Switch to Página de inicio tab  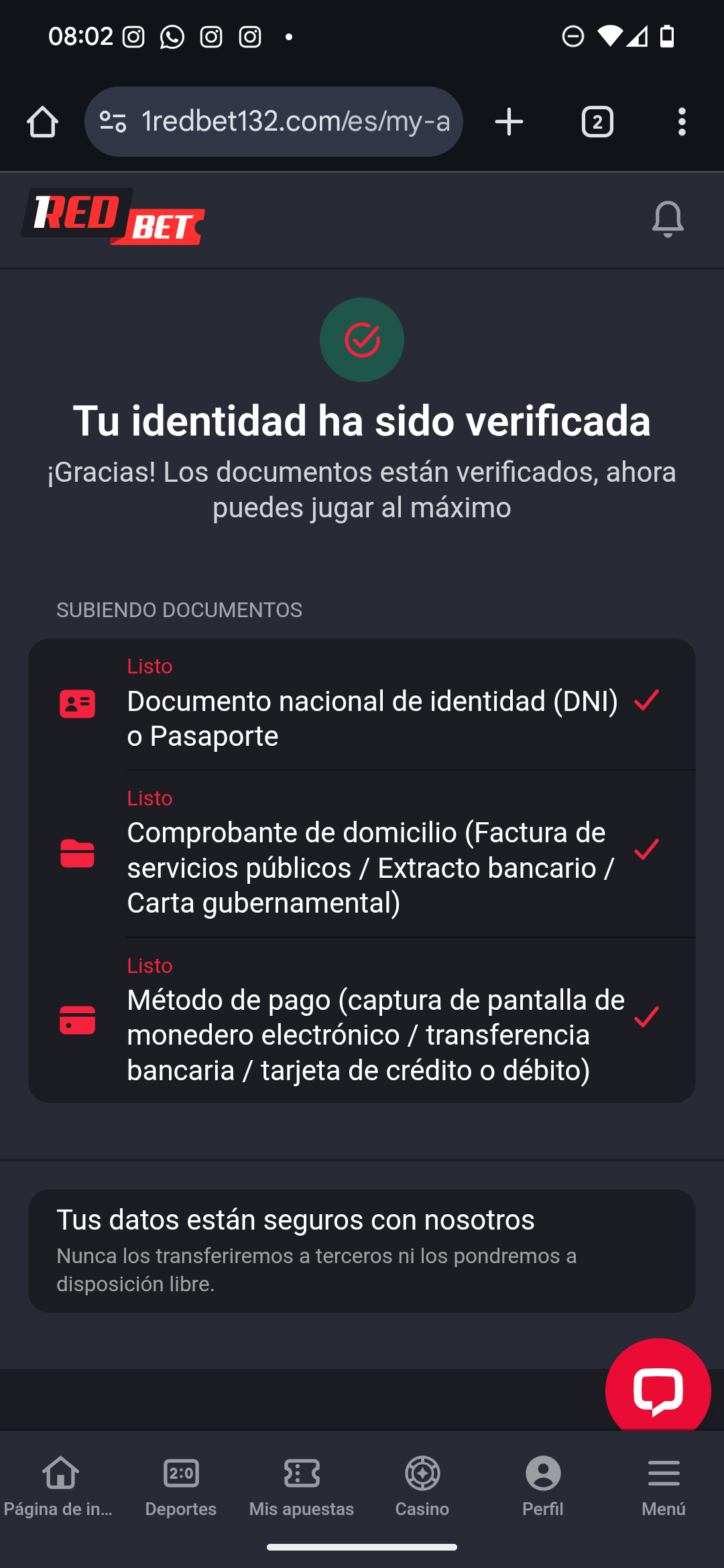tap(60, 1474)
